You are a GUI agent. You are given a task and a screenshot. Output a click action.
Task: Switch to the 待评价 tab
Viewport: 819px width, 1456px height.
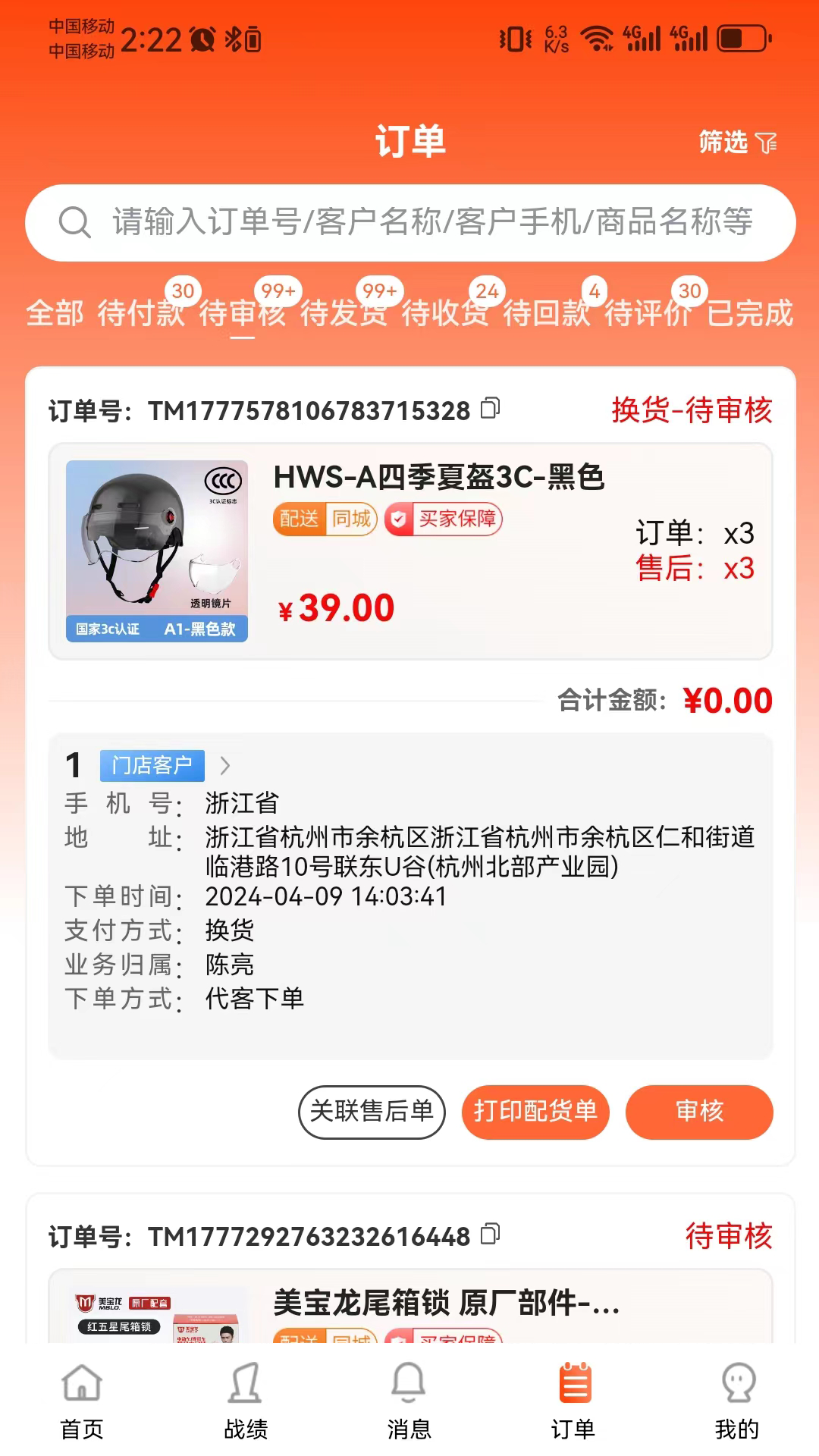click(648, 312)
